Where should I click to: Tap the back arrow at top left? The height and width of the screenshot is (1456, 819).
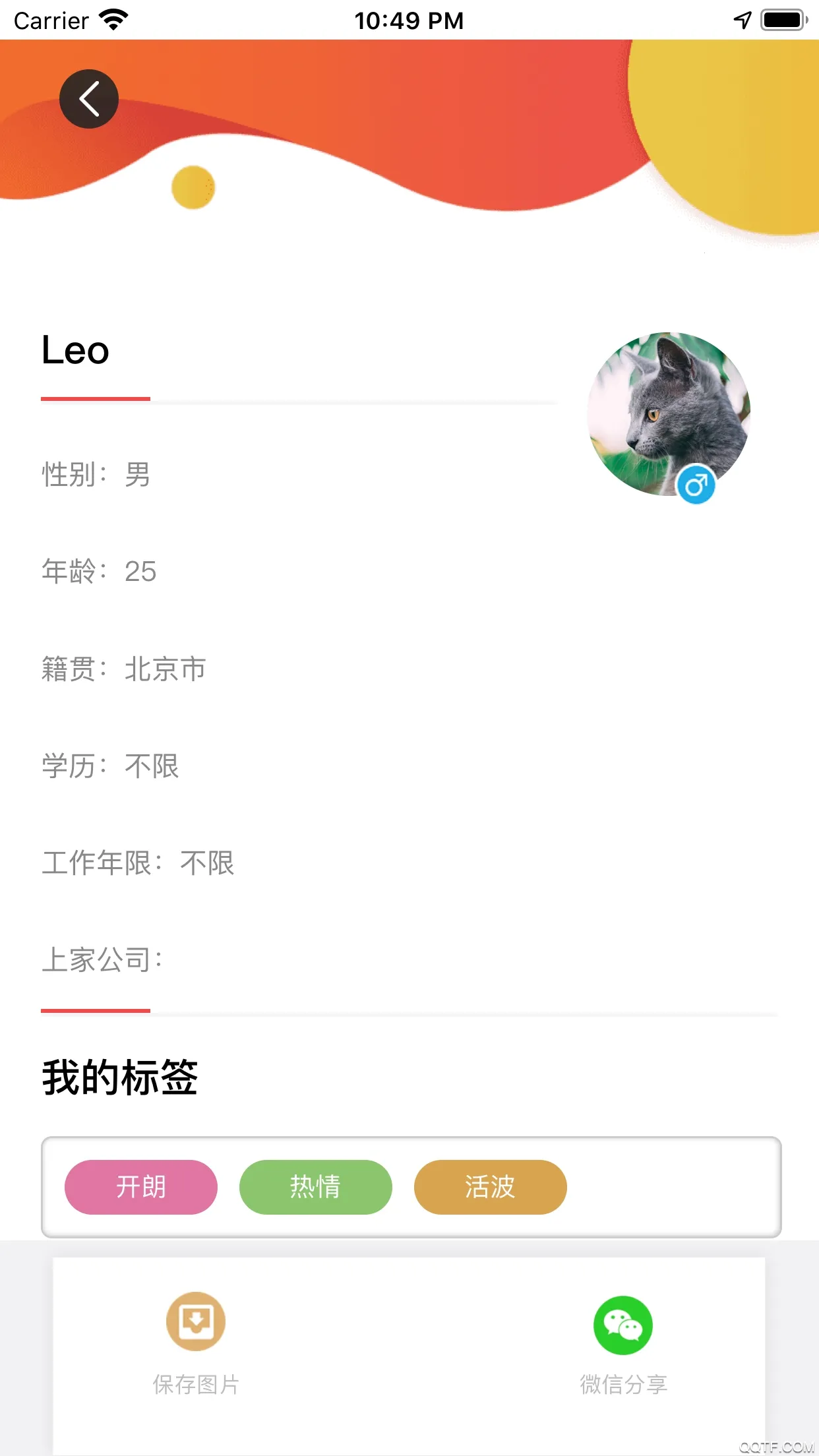[89, 98]
